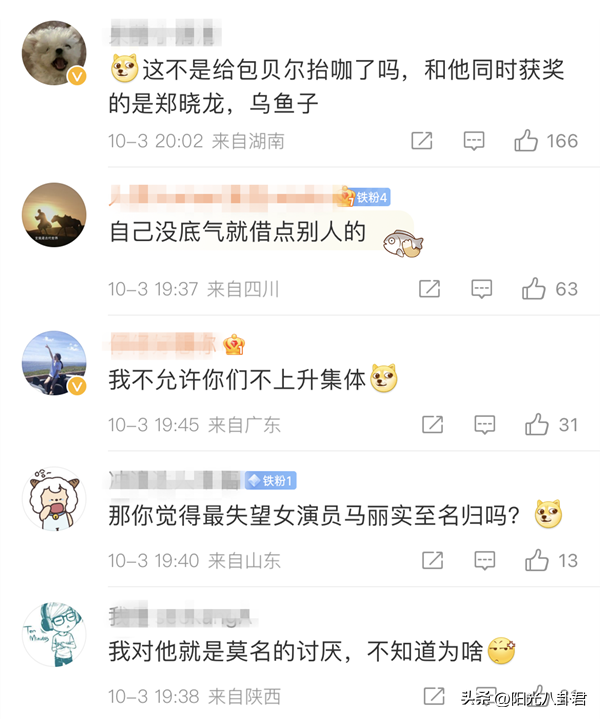
Task: Open avatar of the 来自陕西 commenter
Action: [54, 634]
